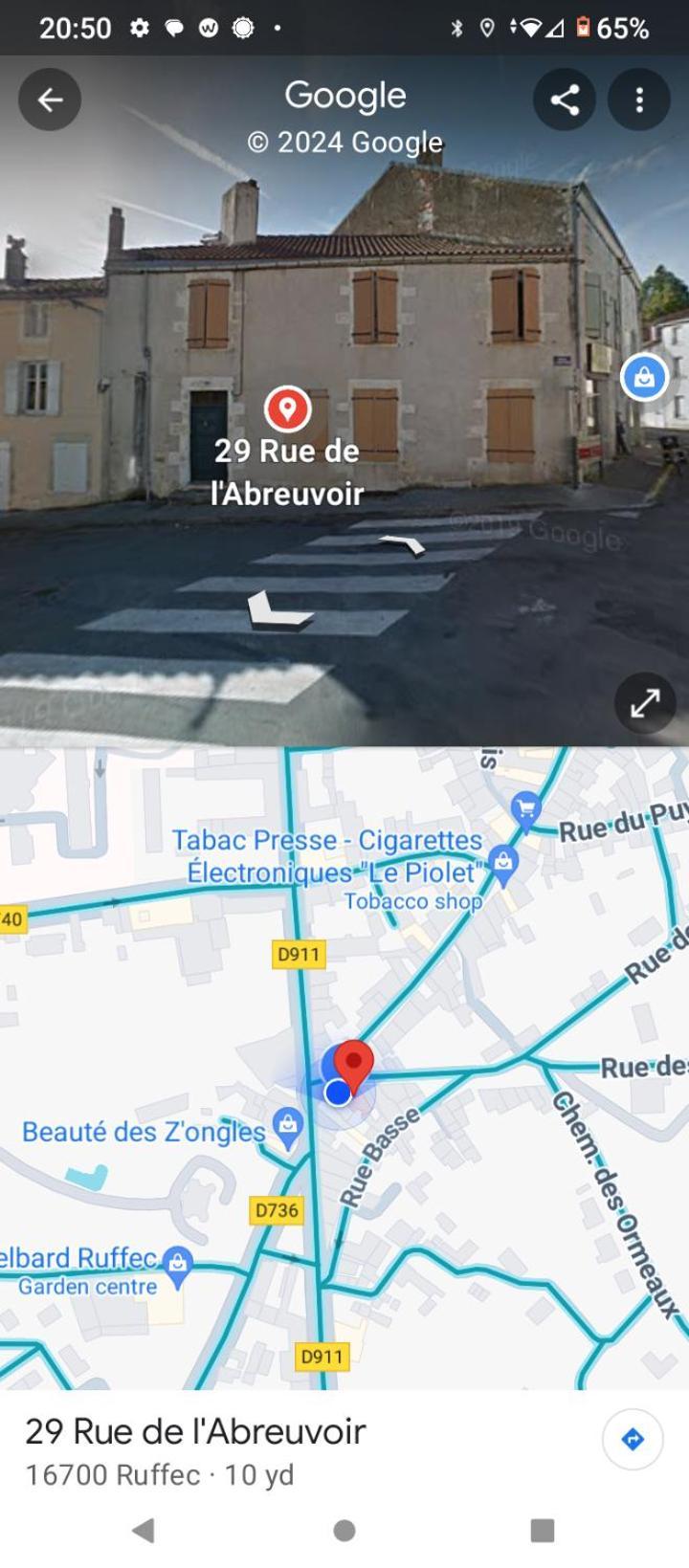
Task: Share this Street View location
Action: [x=564, y=99]
